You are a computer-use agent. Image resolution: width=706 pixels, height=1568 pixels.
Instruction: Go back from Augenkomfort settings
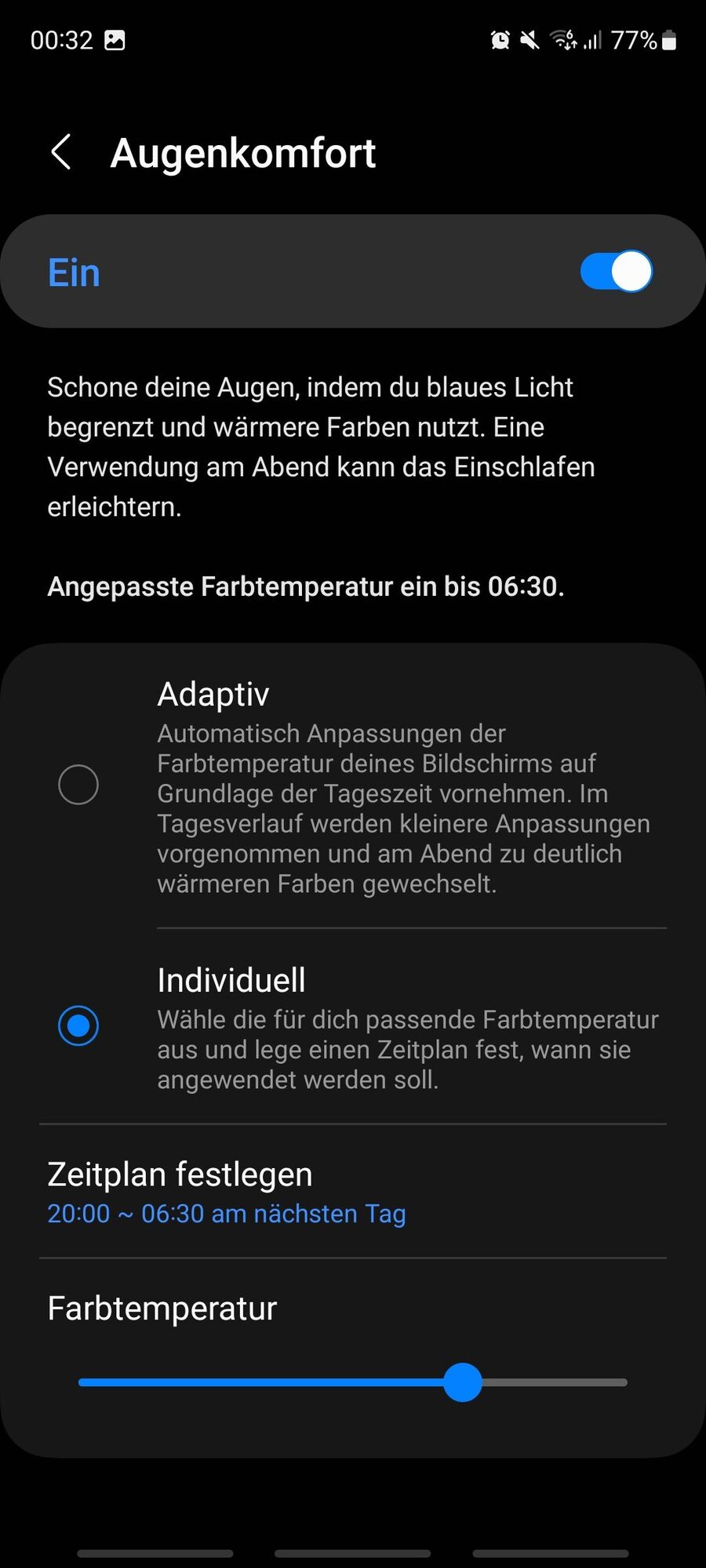click(x=61, y=152)
